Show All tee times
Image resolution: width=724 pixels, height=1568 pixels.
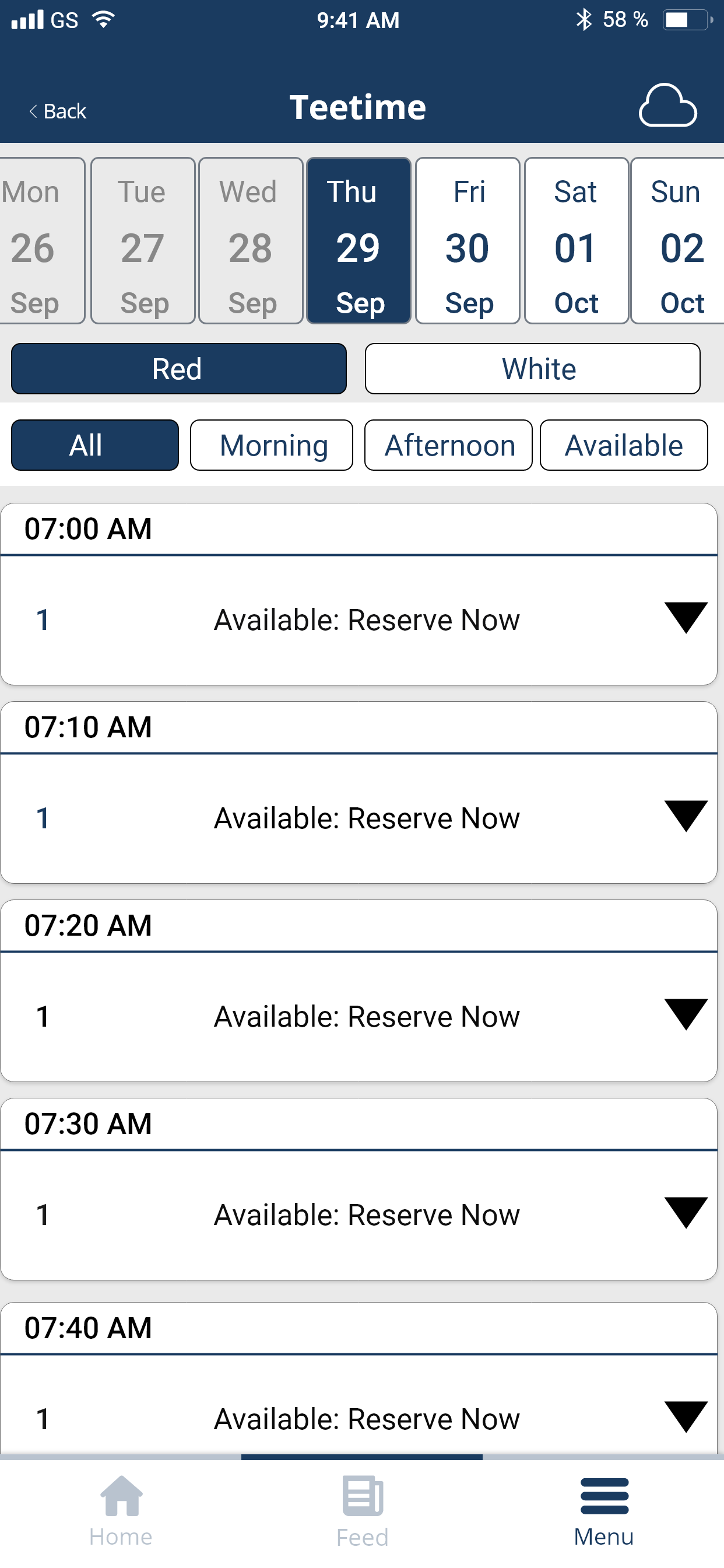pos(95,445)
